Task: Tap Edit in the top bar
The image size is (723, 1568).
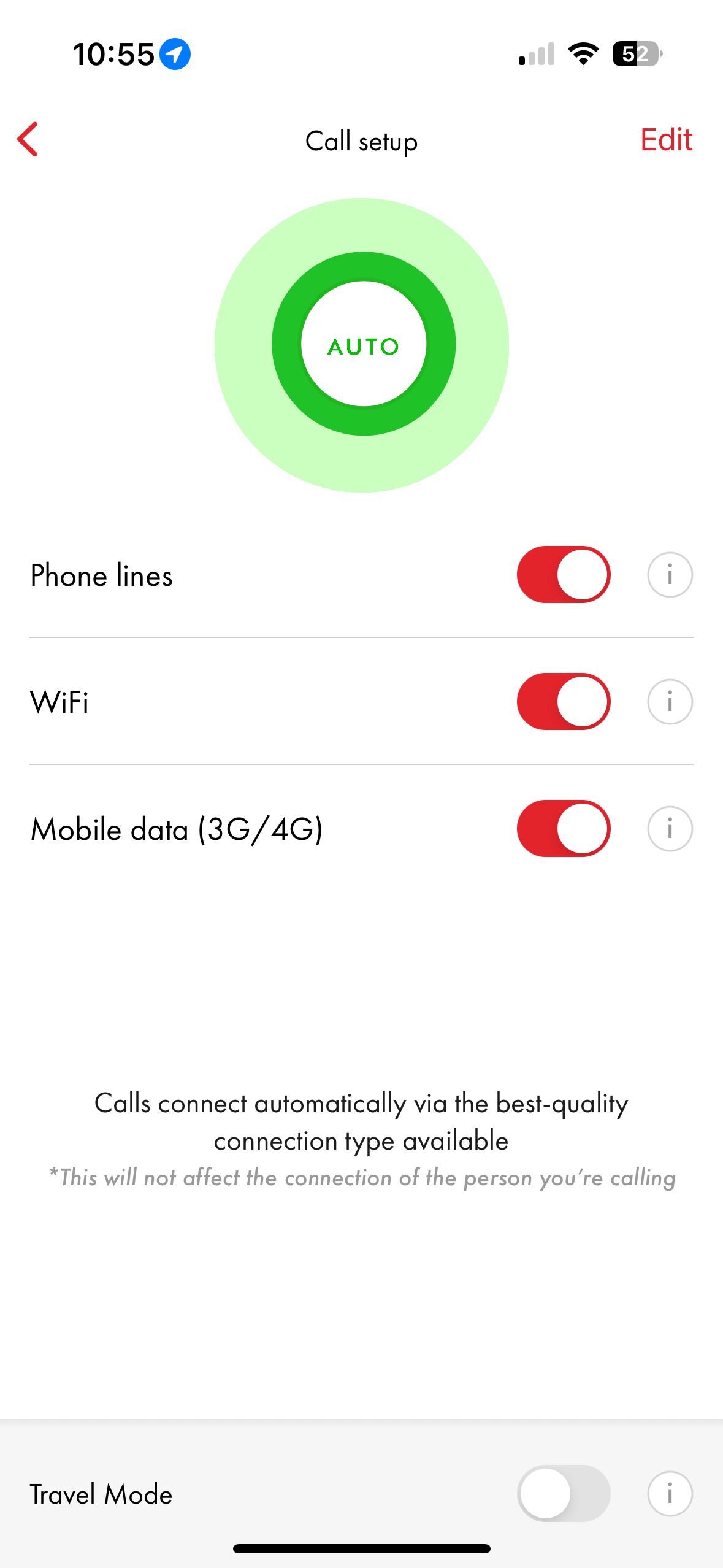Action: (x=666, y=140)
